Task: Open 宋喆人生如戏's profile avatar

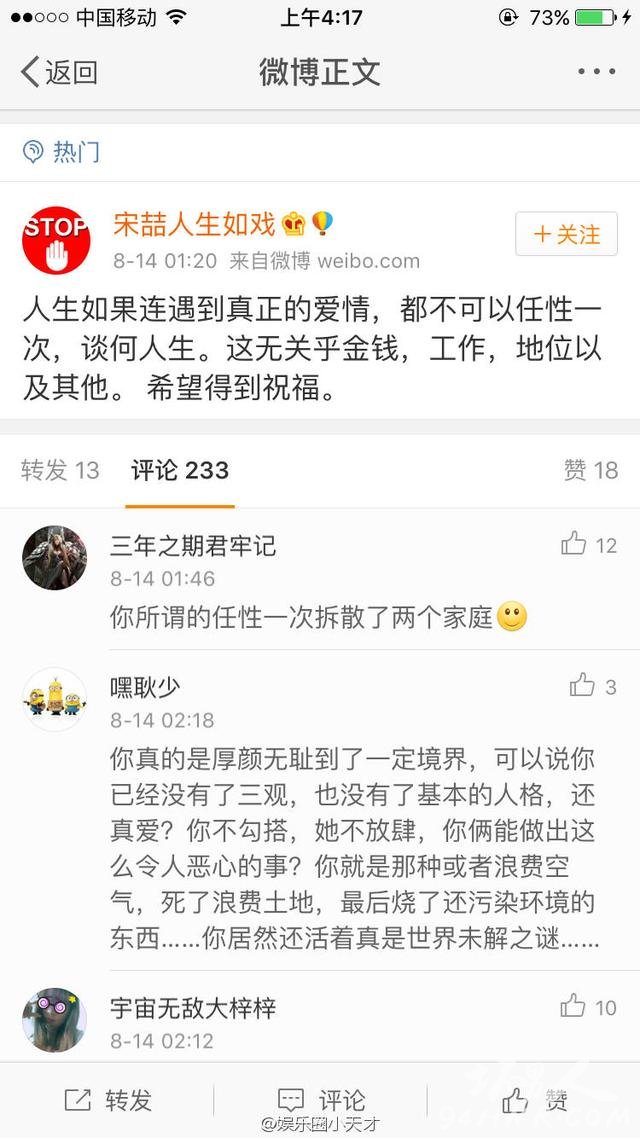Action: tap(56, 240)
